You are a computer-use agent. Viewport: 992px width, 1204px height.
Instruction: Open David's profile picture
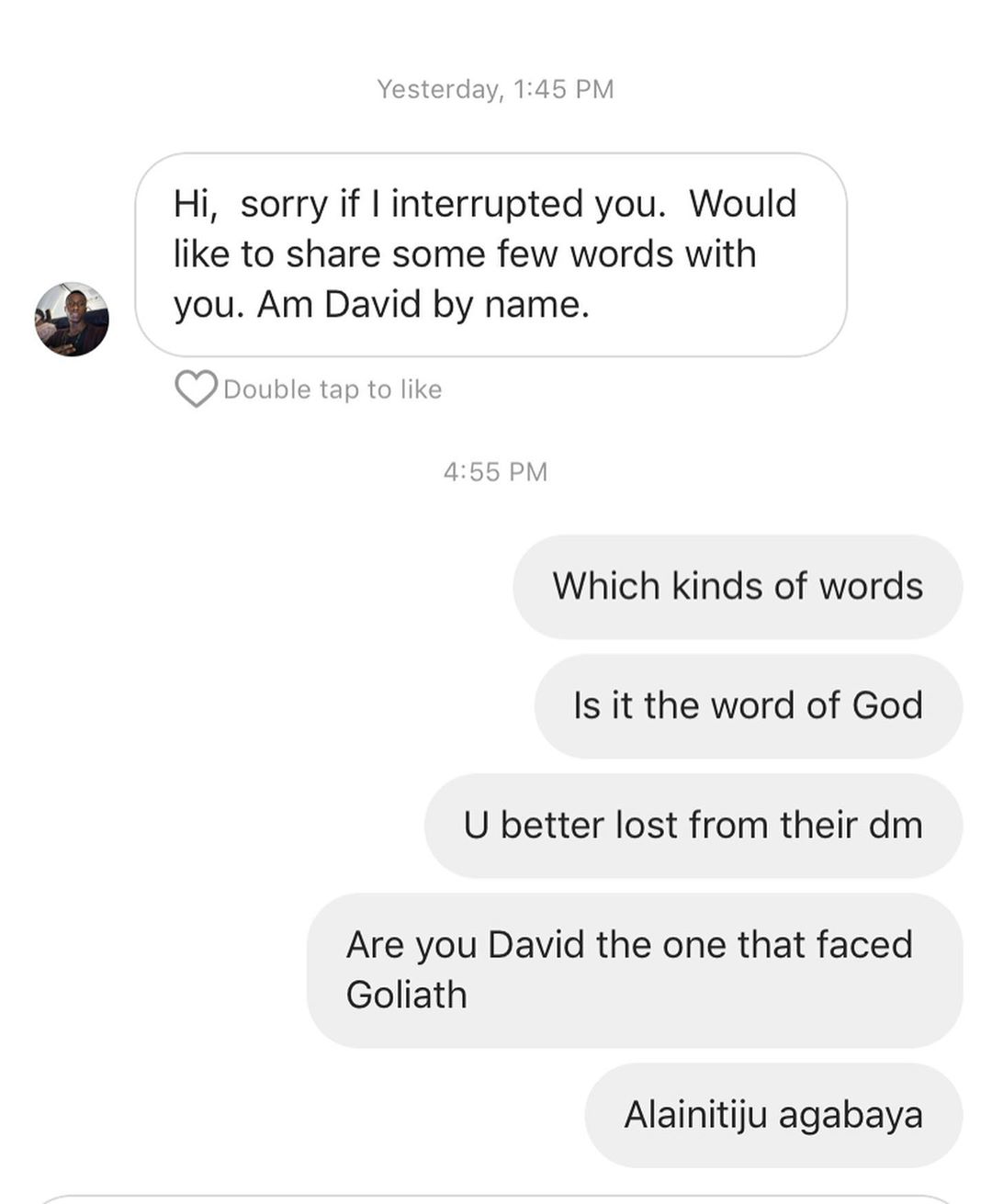(72, 320)
